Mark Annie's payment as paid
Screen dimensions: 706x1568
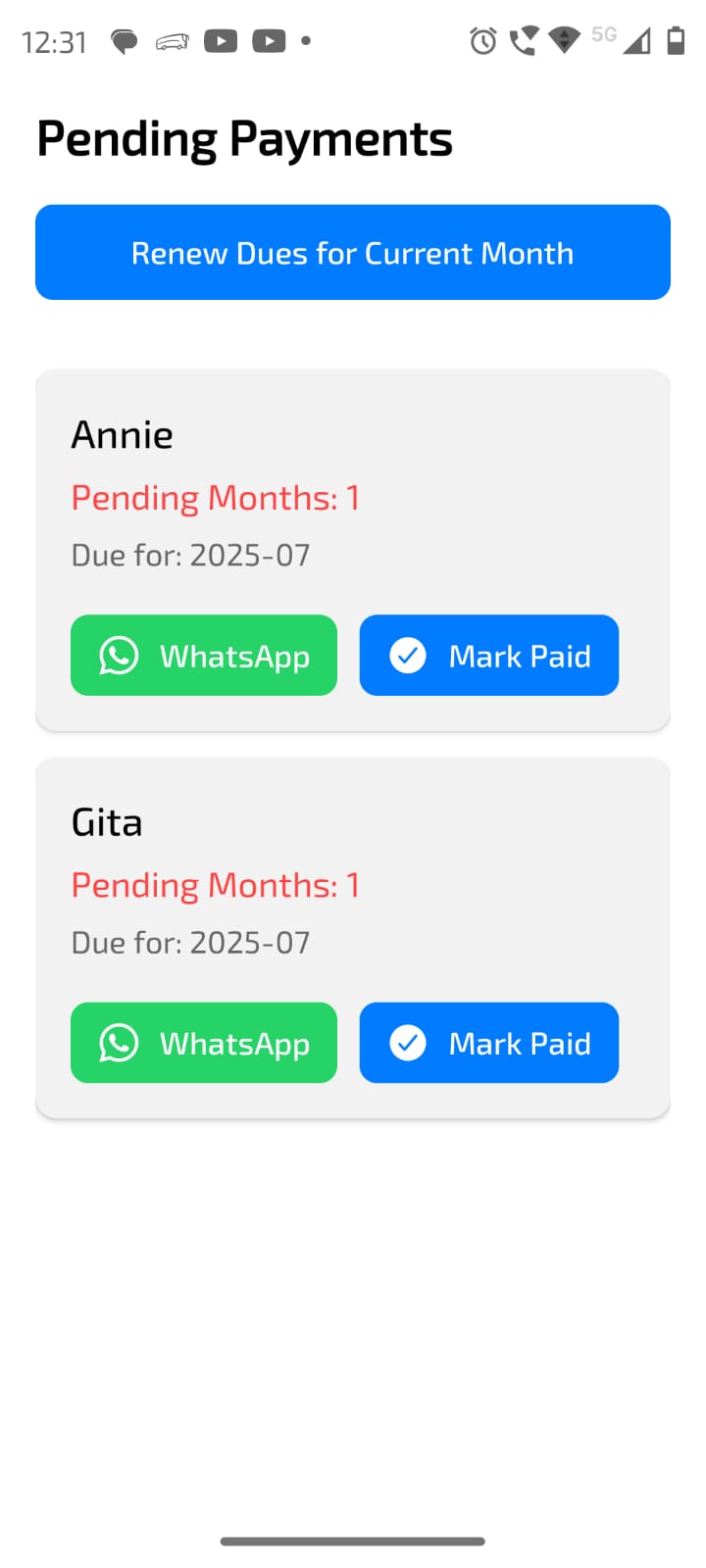pyautogui.click(x=488, y=656)
